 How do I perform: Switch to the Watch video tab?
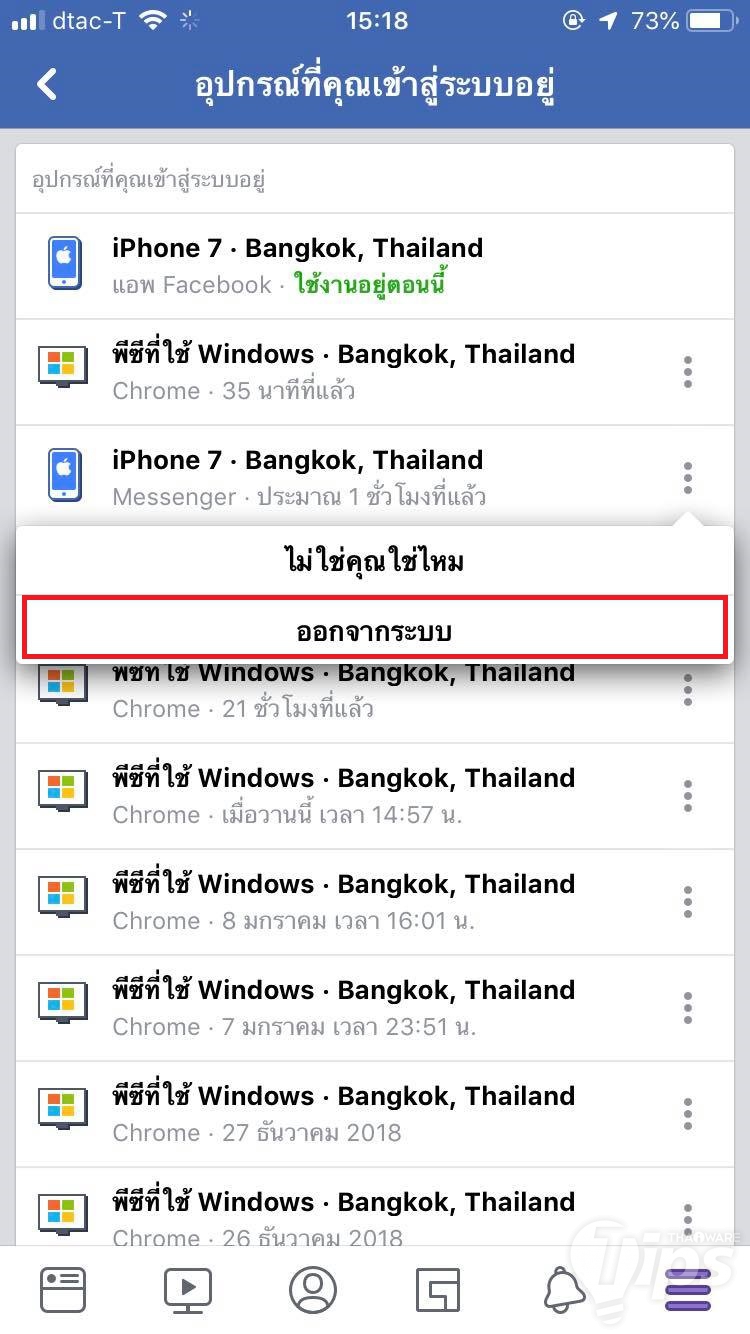pos(188,1290)
